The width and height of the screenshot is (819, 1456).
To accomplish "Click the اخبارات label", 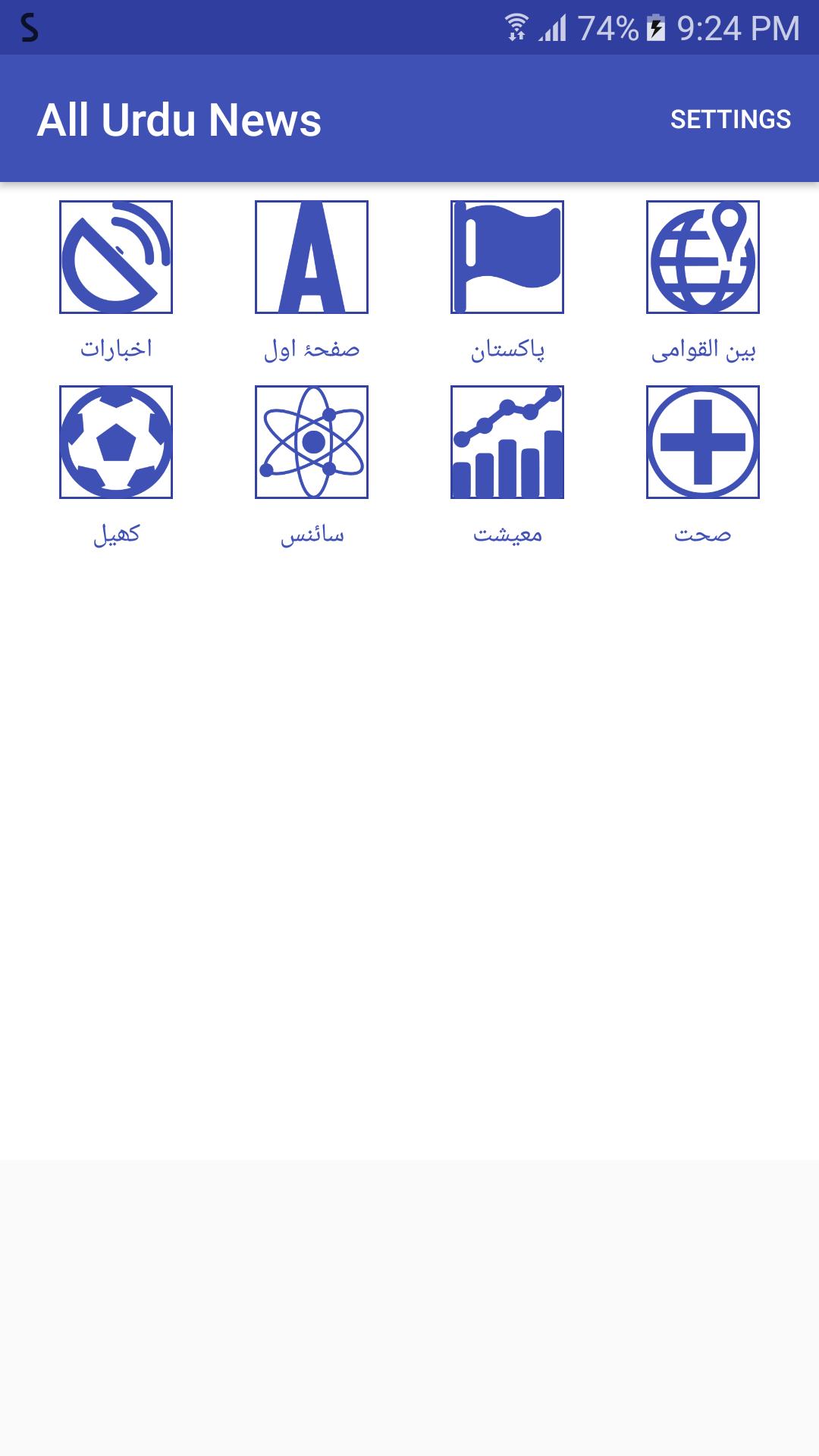I will point(117,348).
